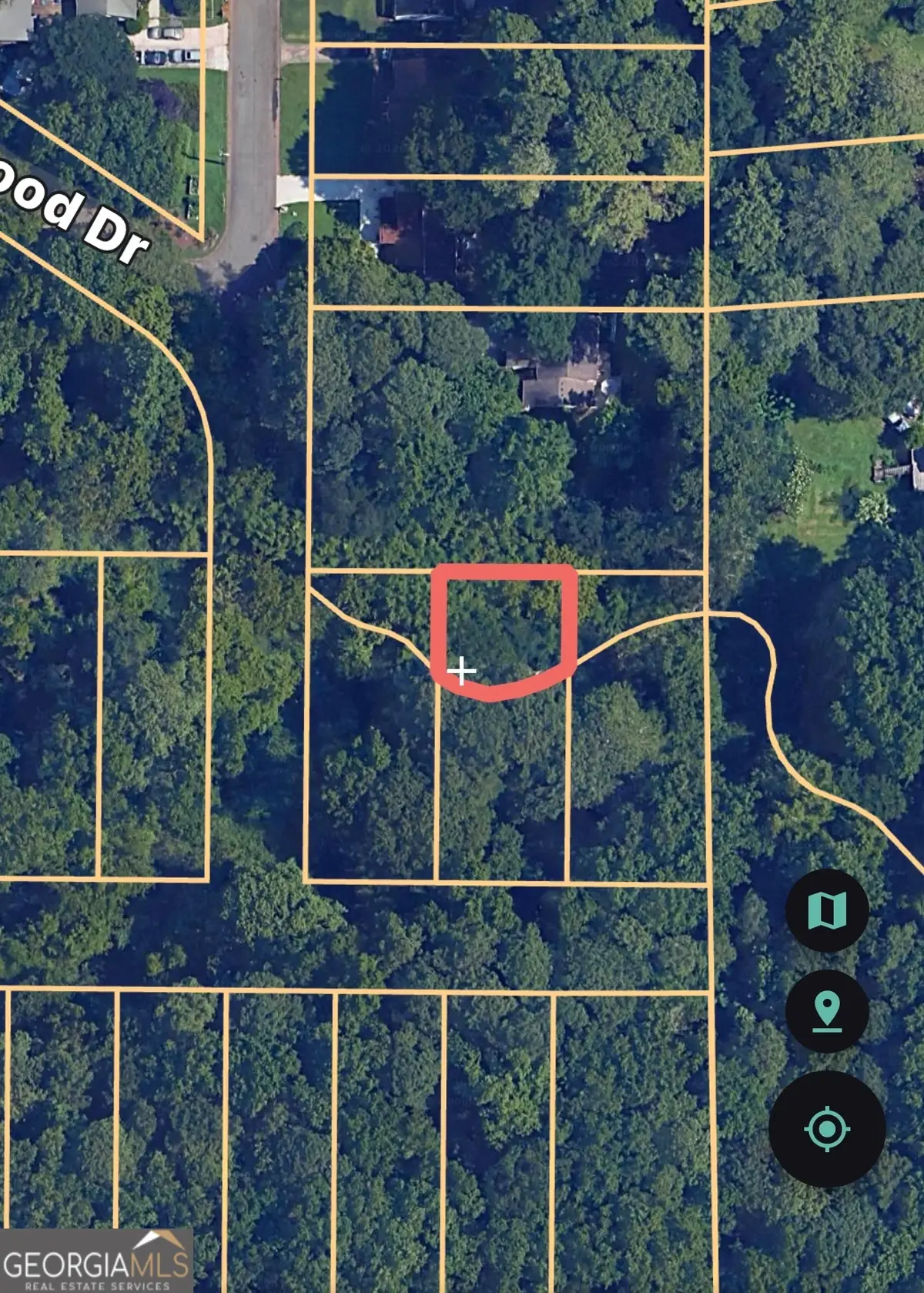Viewport: 924px width, 1293px height.
Task: Open the GeorgiaMLS logo link
Action: click(96, 1263)
